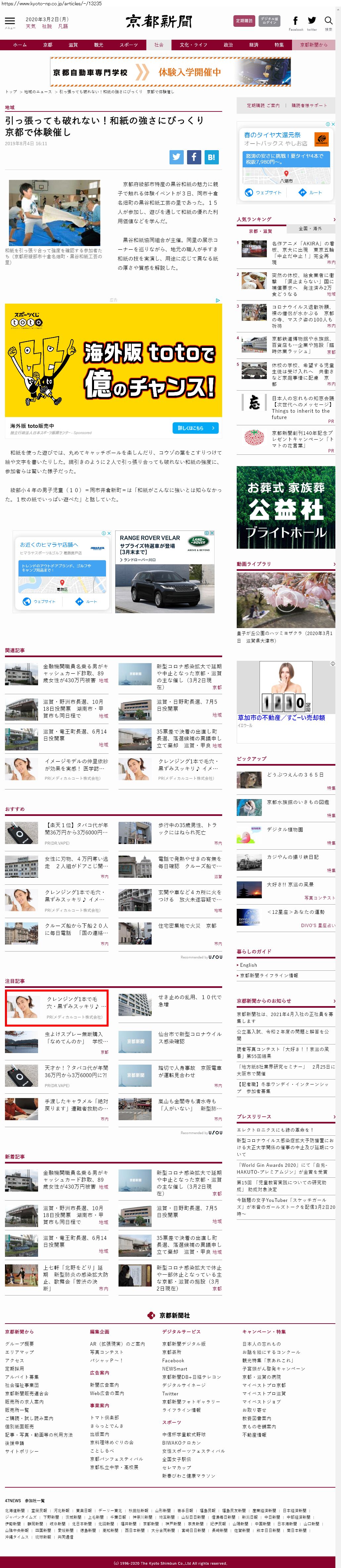This screenshot has width=341, height=1568.
Task: Switch to the スポーツ navigation tab
Action: (128, 45)
